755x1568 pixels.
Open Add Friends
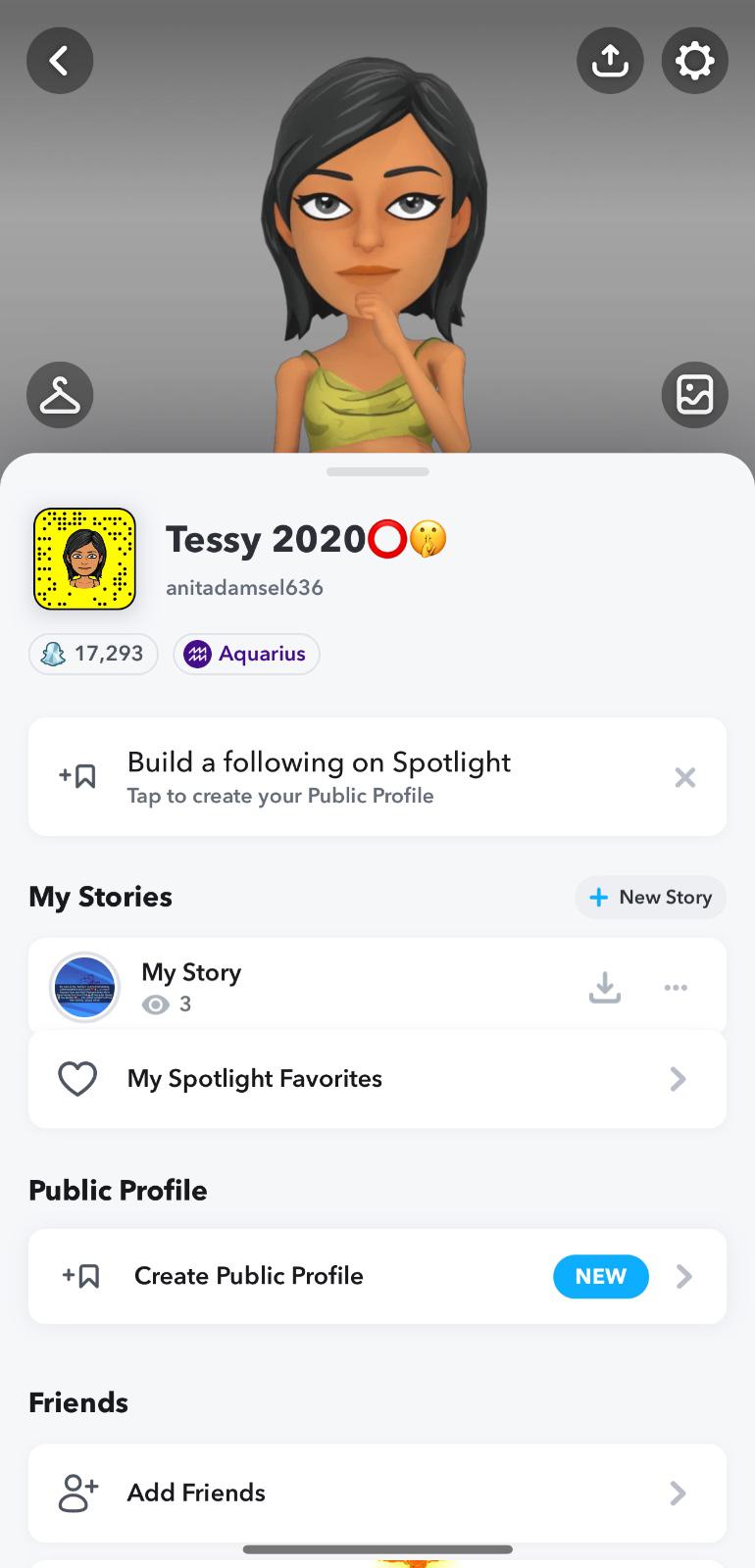tap(377, 1493)
